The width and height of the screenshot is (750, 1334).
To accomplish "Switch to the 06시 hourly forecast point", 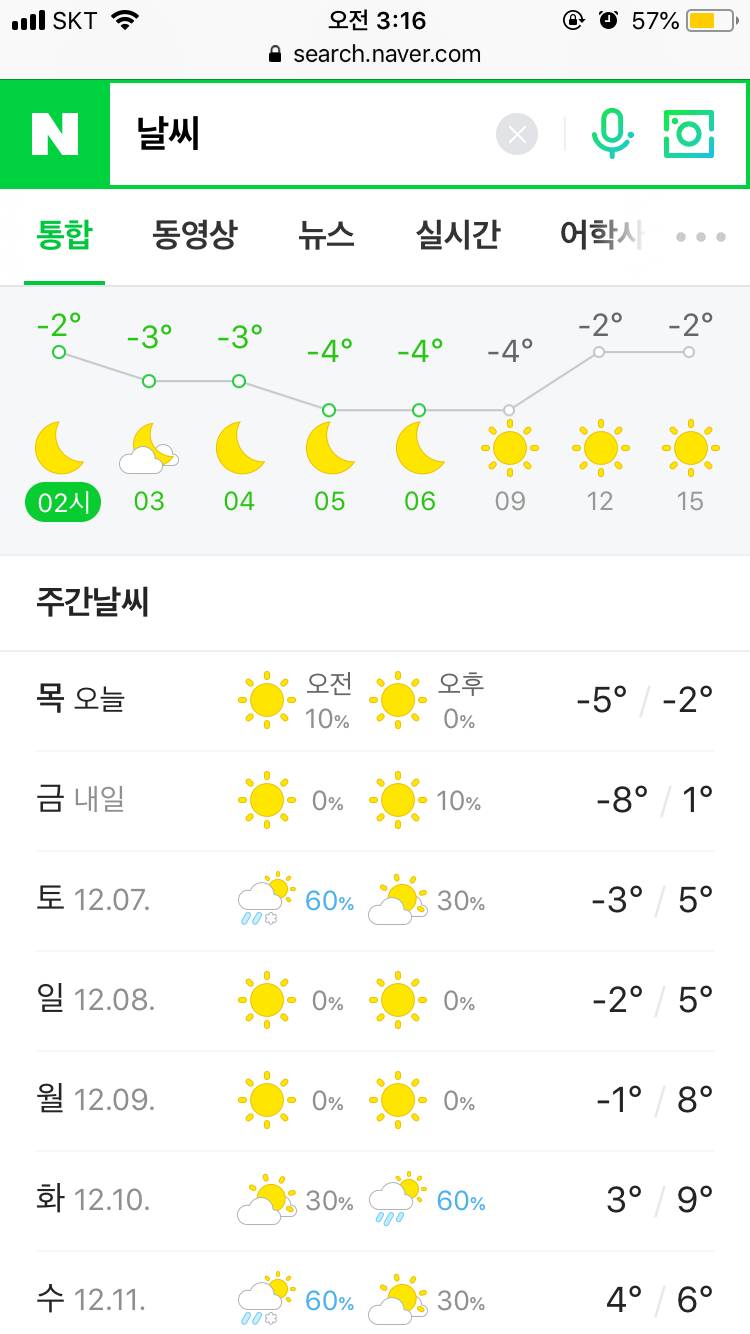I will tap(419, 501).
